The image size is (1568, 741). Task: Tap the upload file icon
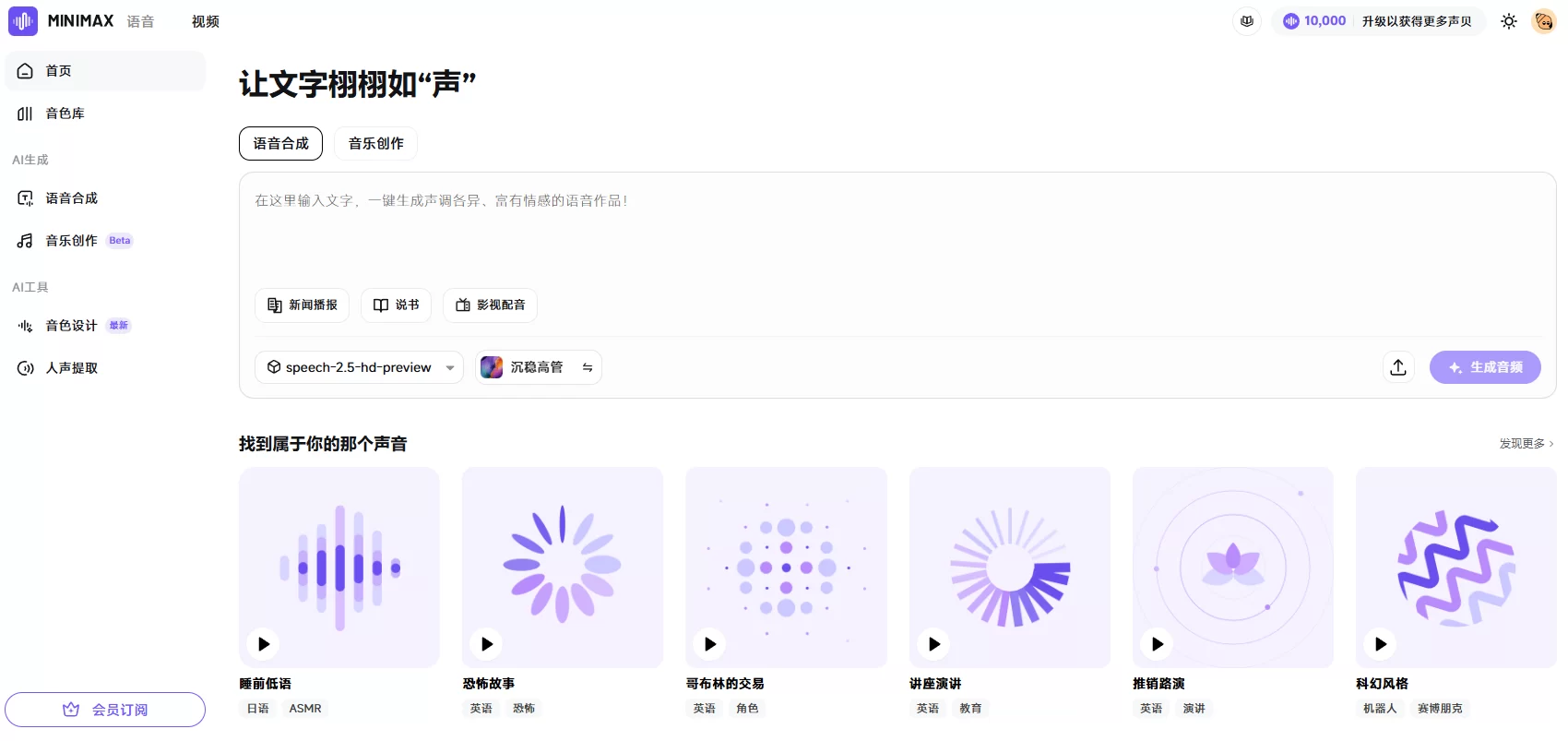click(x=1398, y=367)
